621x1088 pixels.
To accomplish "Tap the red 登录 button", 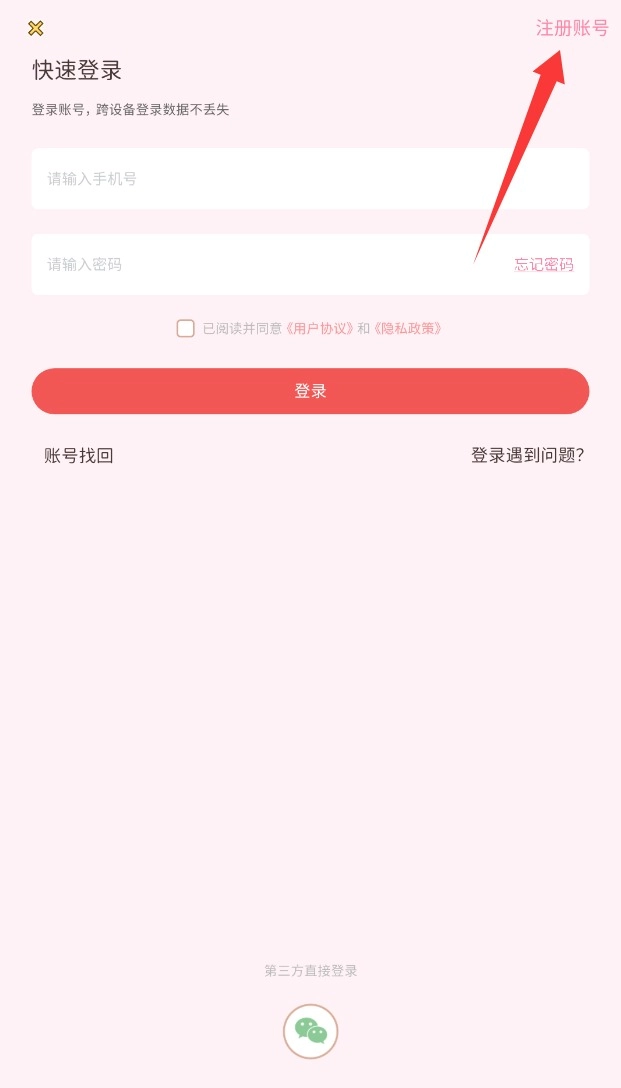I will click(x=310, y=391).
